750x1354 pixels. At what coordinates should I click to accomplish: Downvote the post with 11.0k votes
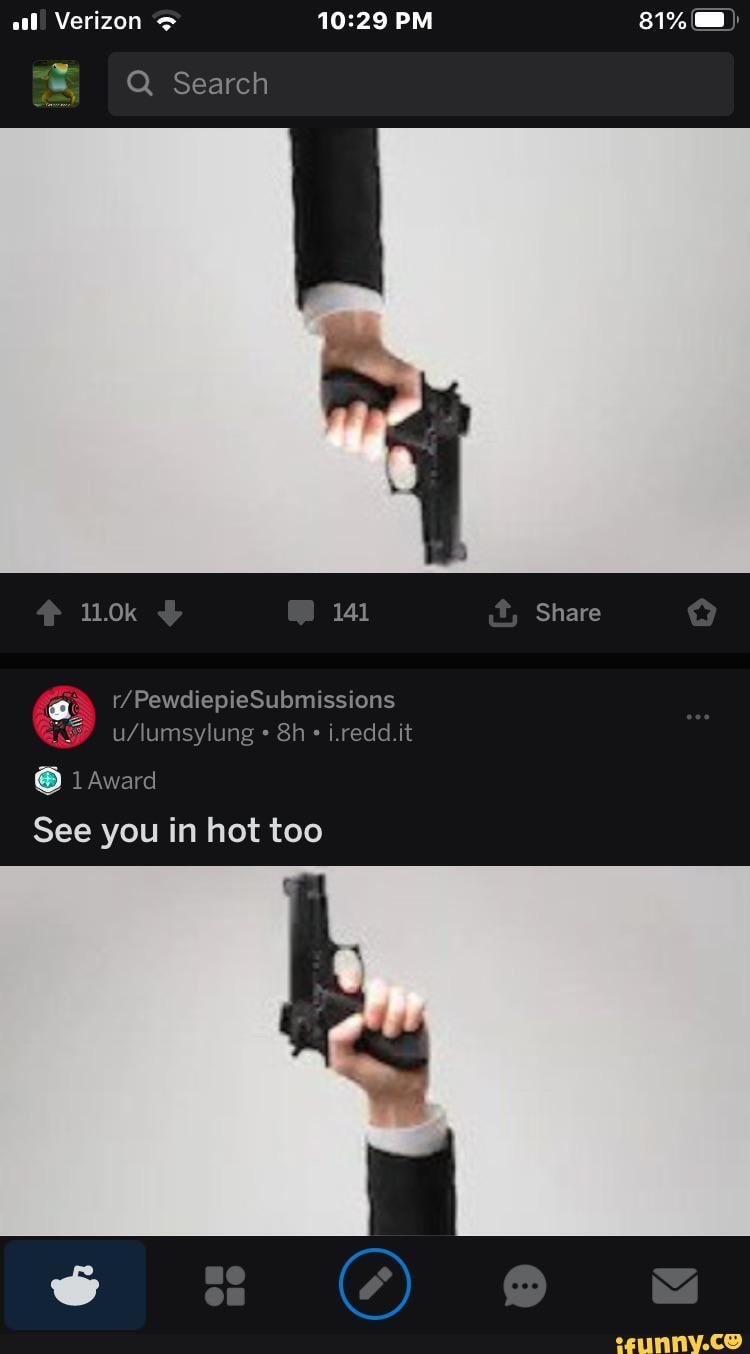pos(171,613)
